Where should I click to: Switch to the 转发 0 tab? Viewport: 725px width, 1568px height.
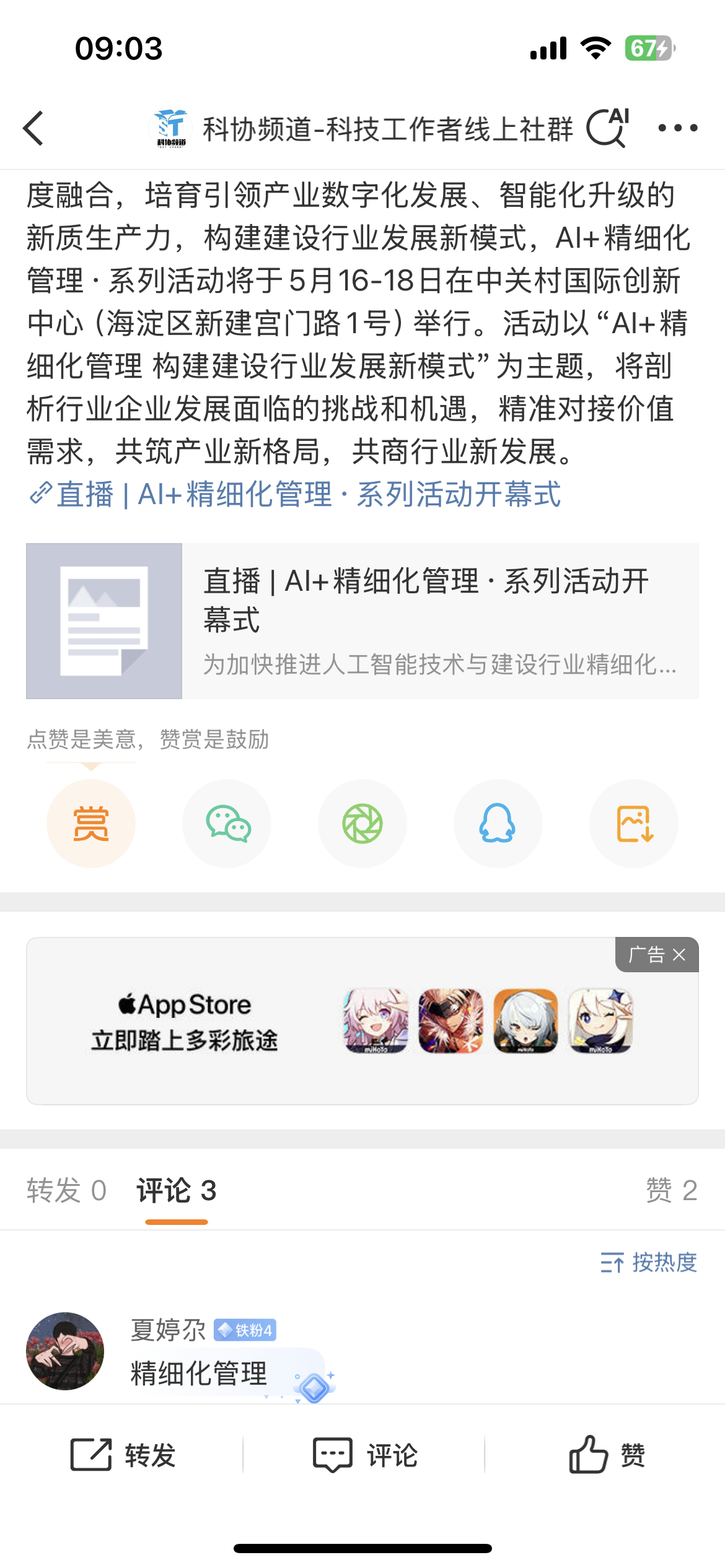(67, 1190)
